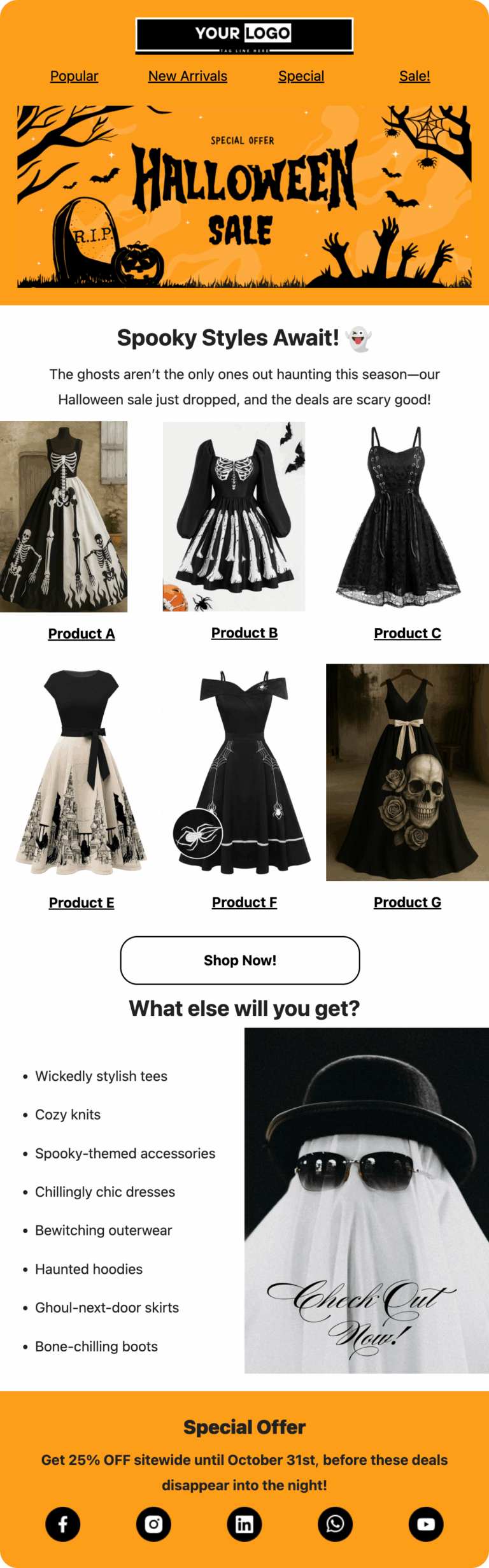
Task: Open the Product F link
Action: click(244, 902)
